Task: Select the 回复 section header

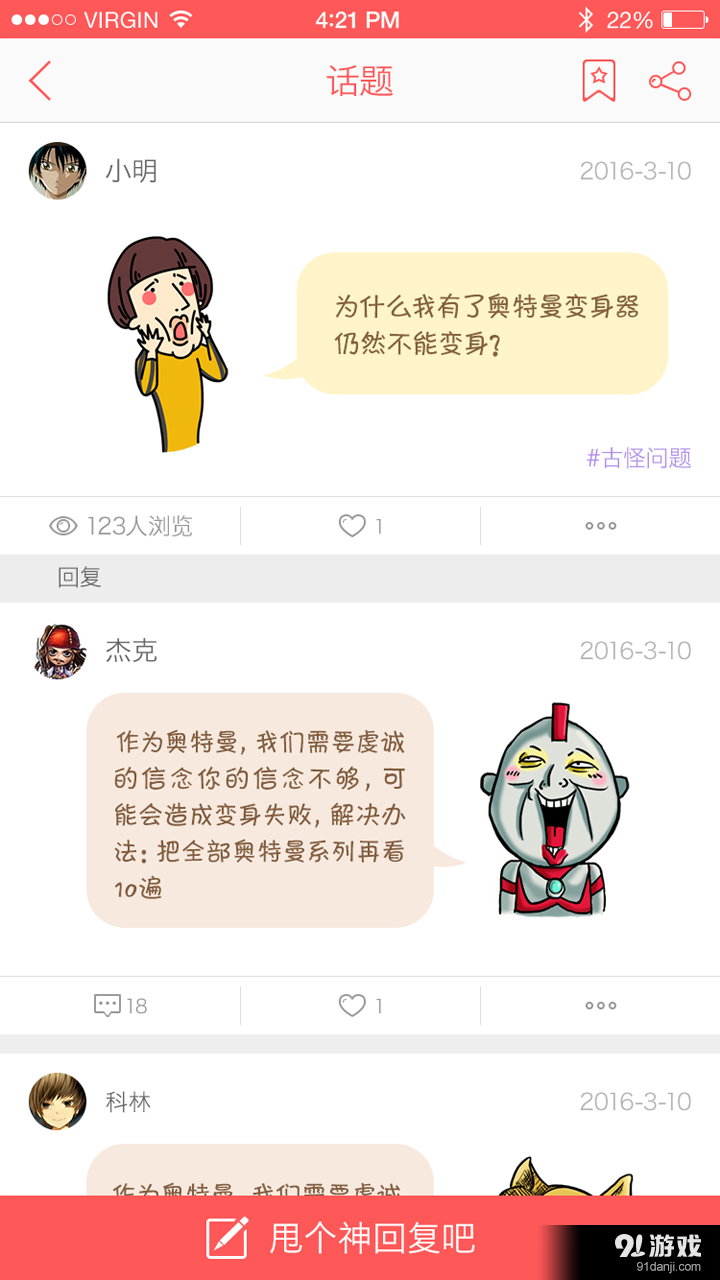Action: point(80,577)
